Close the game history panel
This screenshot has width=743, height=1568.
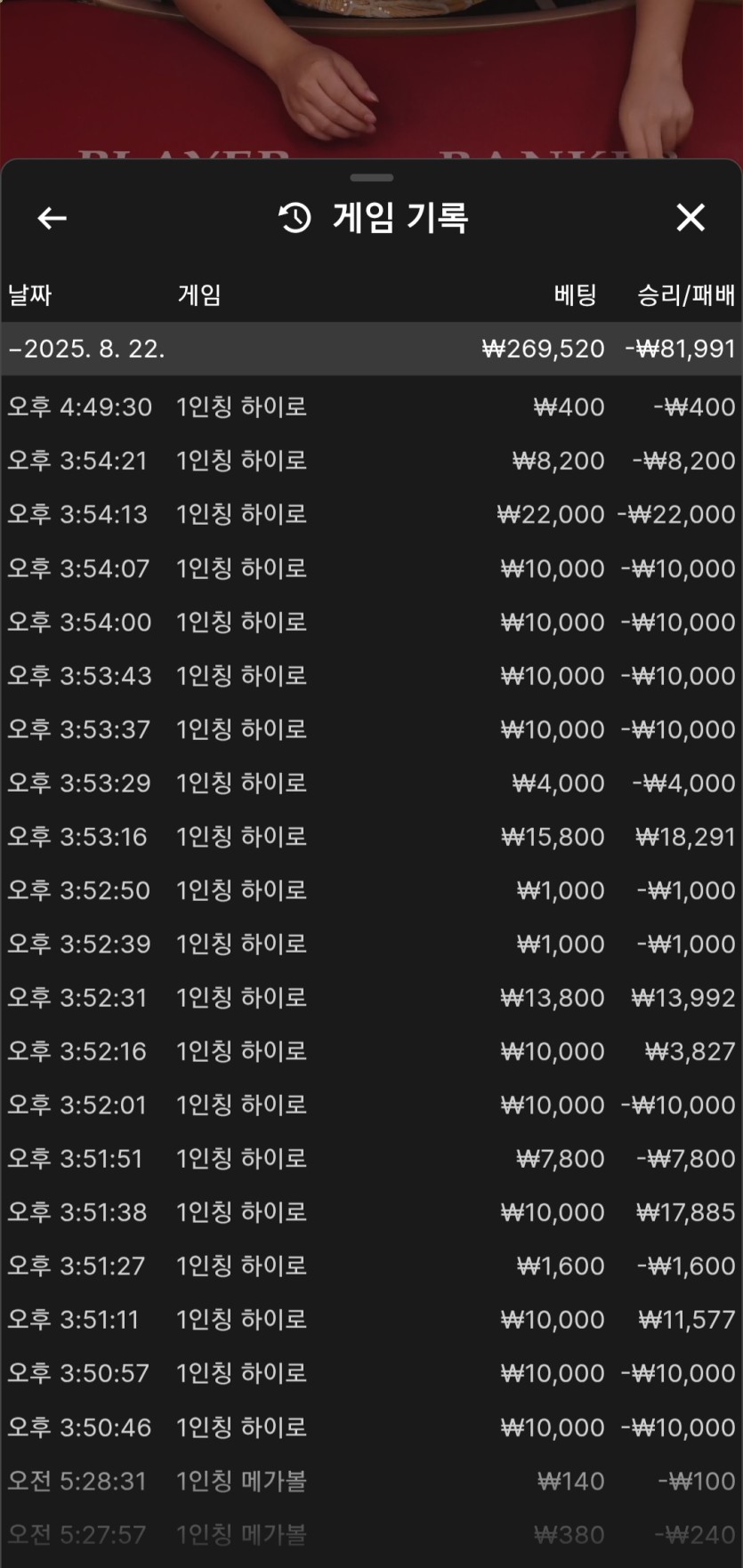[691, 218]
